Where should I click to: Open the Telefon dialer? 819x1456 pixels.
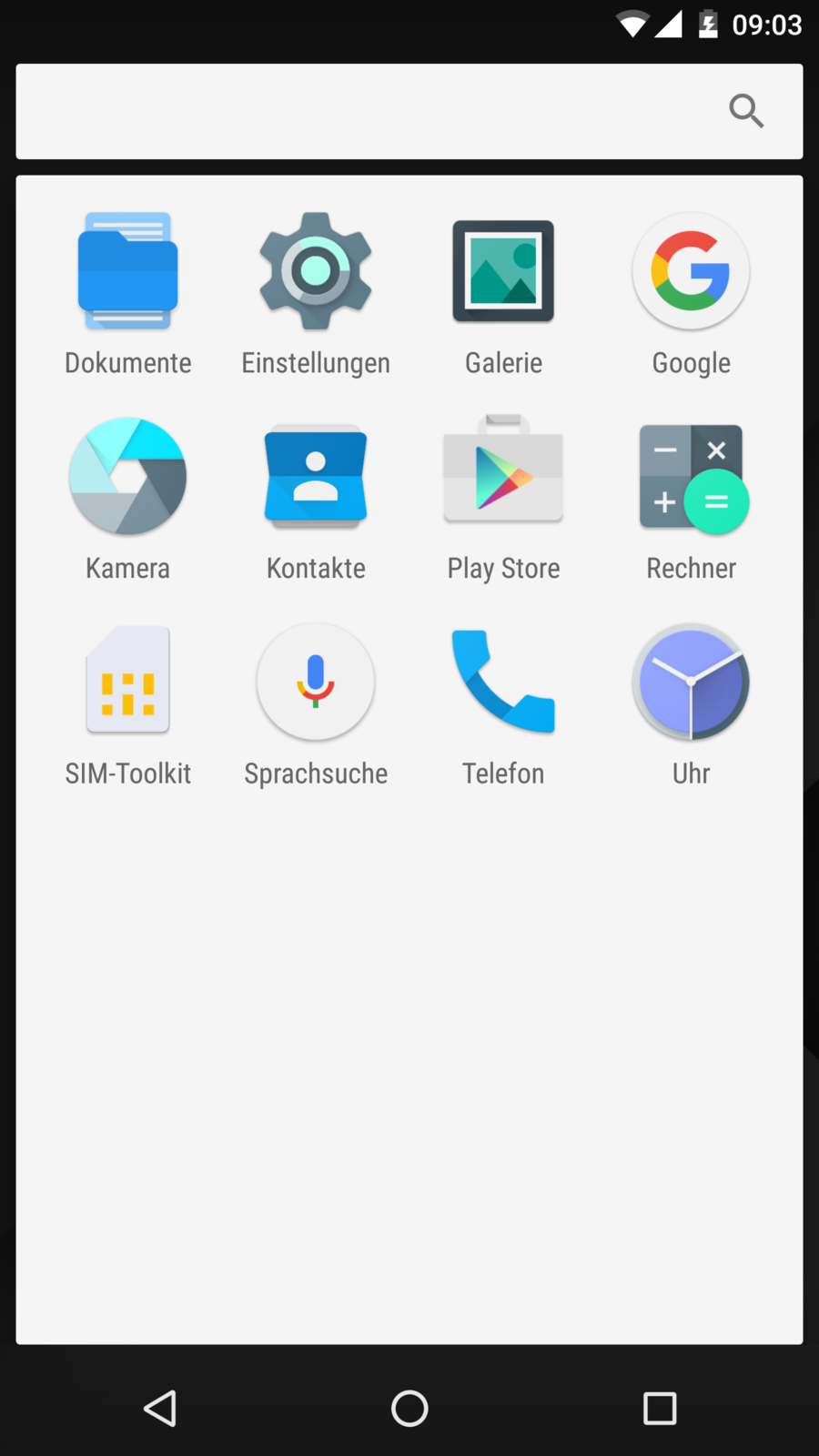503,681
